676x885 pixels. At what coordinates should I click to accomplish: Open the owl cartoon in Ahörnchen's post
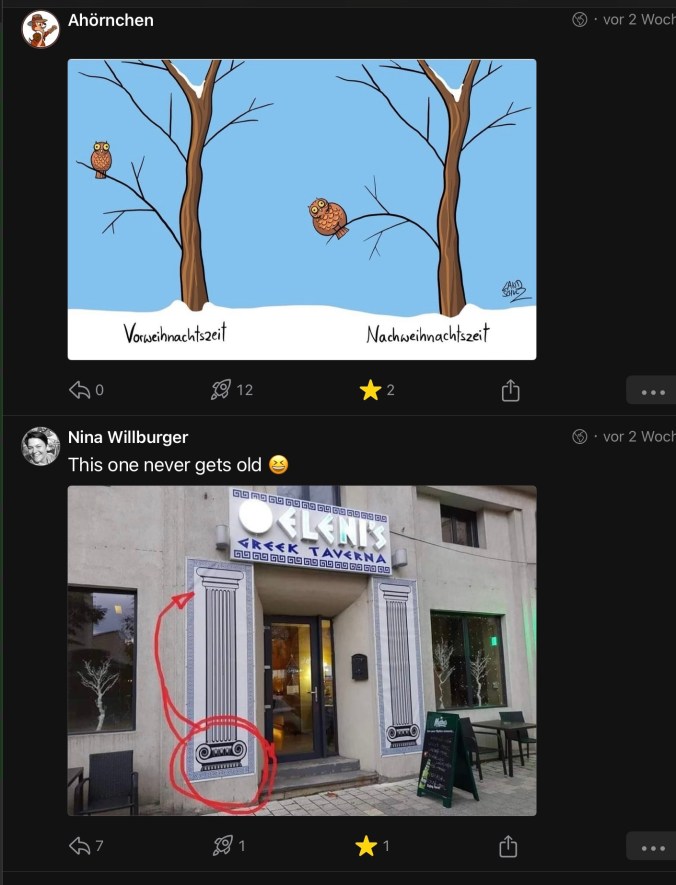(x=301, y=209)
